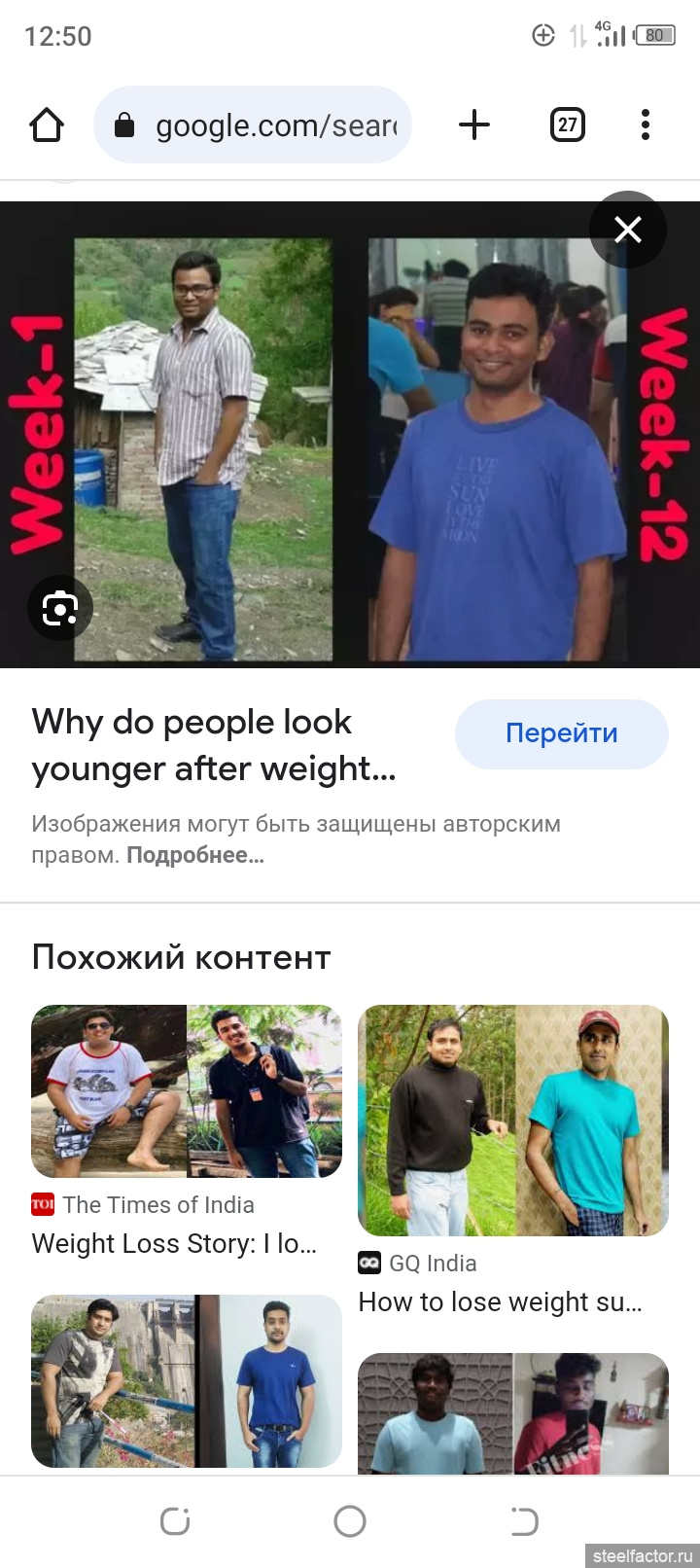This screenshot has height=1568, width=700.
Task: Open the browser overflow menu
Action: tap(646, 125)
